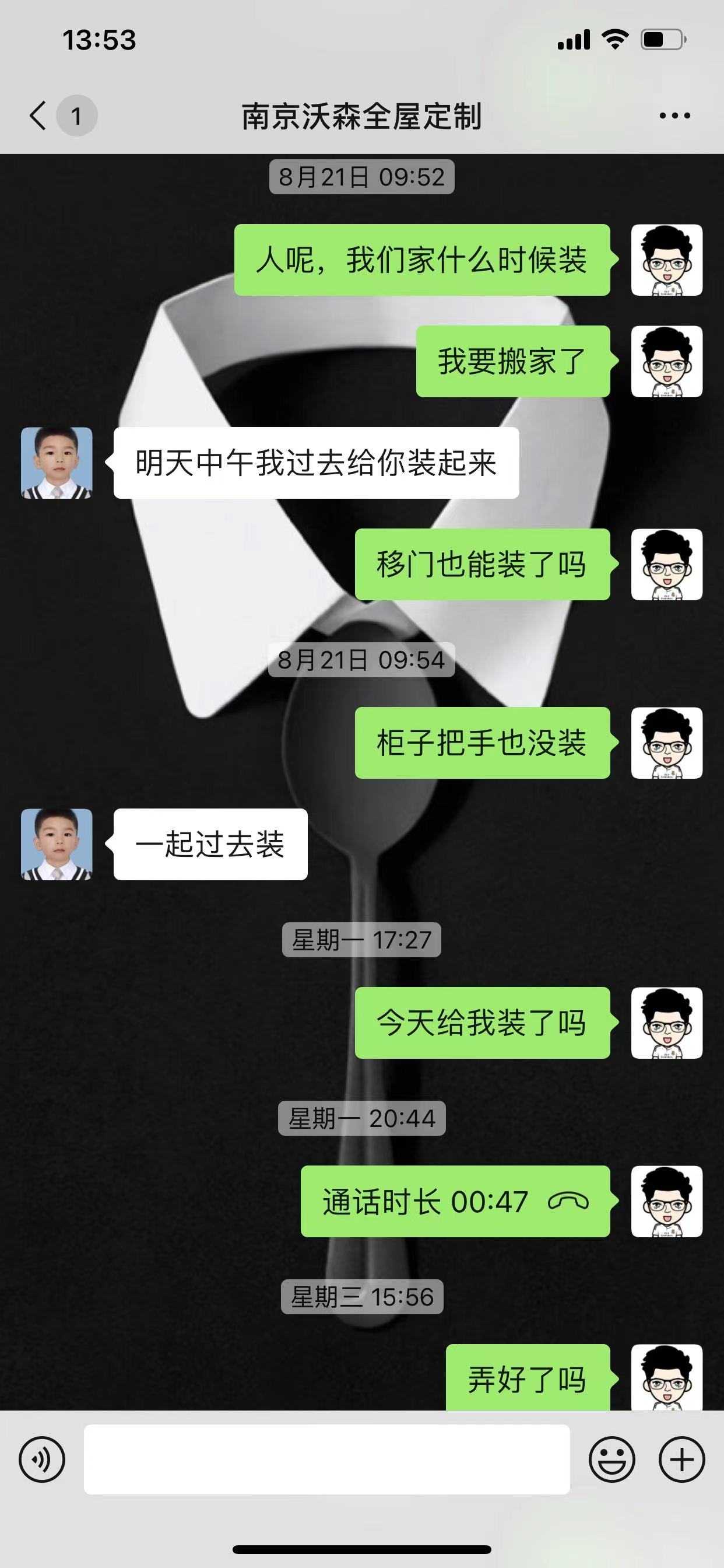Open contact avatar beside 明天中午我过去给你装起来
The width and height of the screenshot is (724, 1568).
(x=57, y=463)
